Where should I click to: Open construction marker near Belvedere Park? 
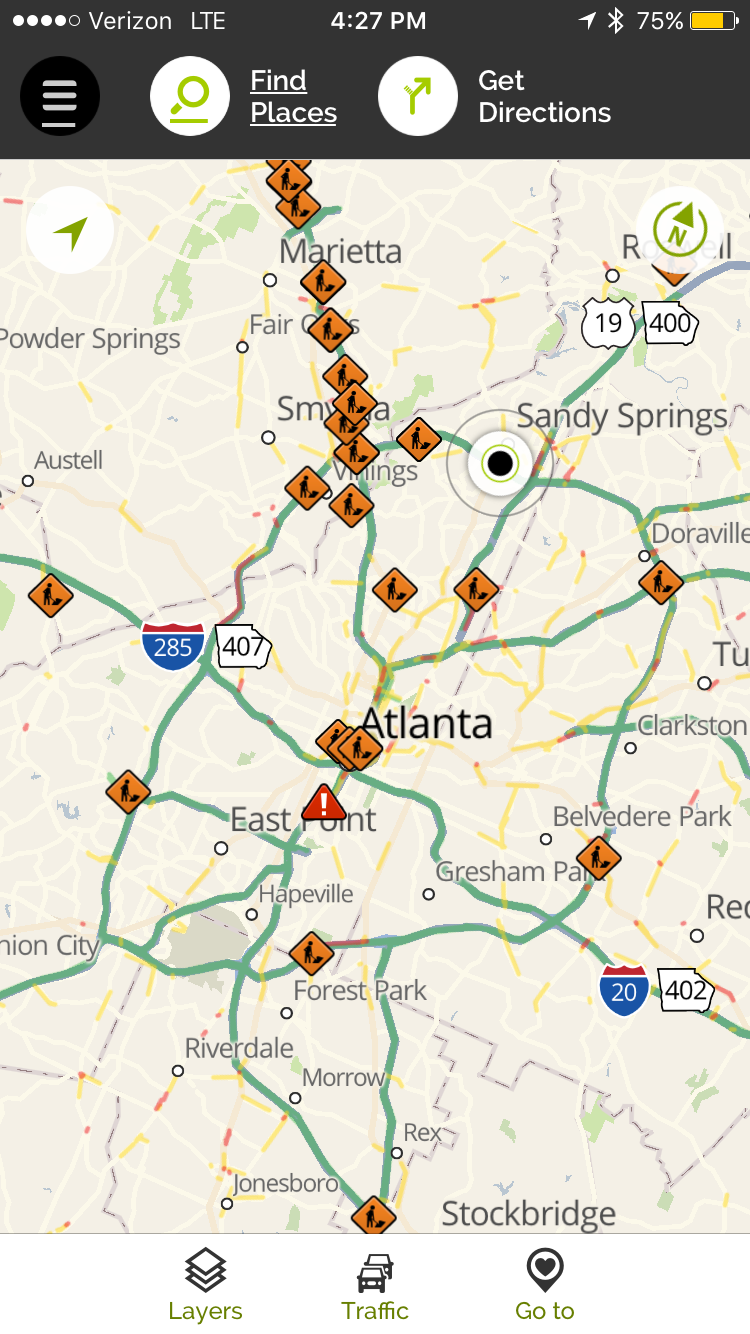[598, 857]
